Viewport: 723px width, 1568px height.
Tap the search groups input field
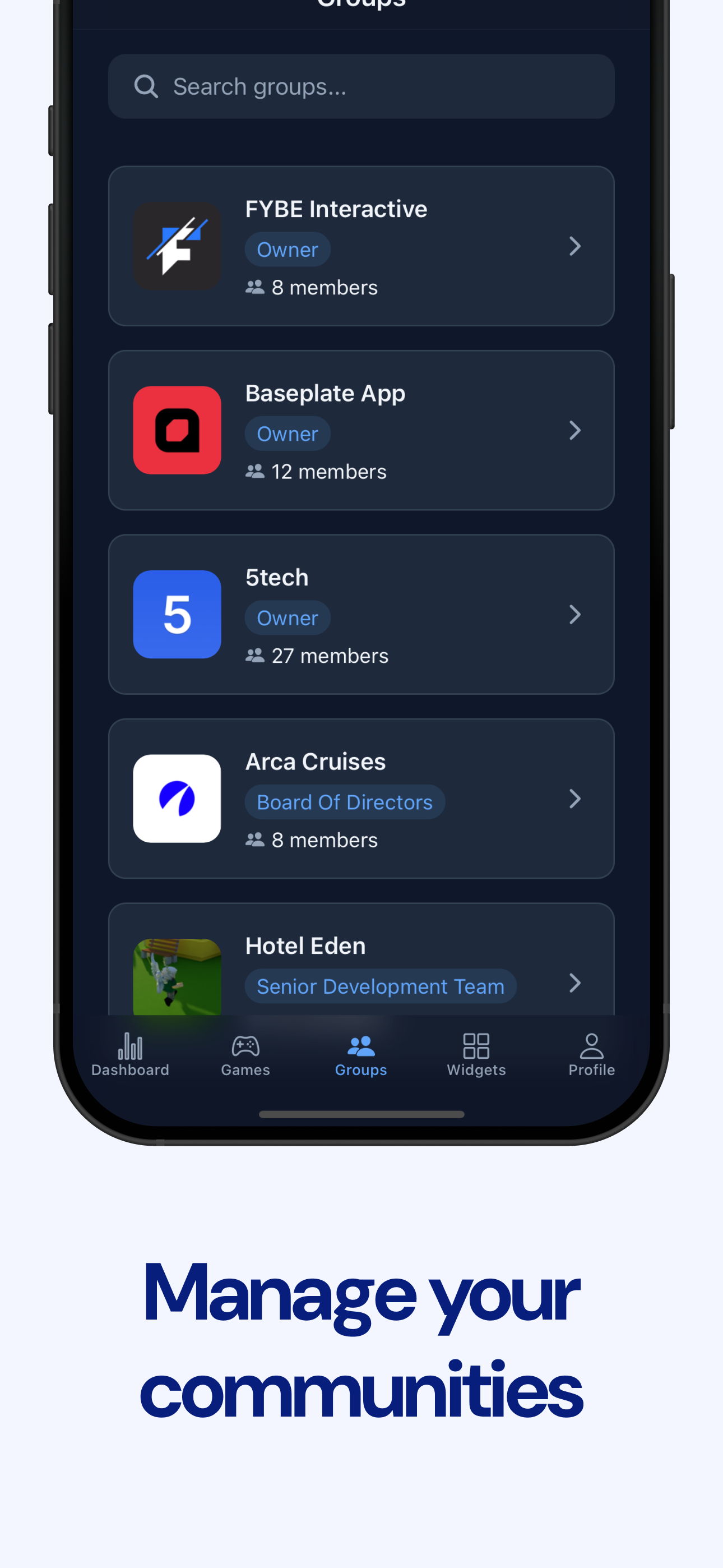[x=361, y=86]
